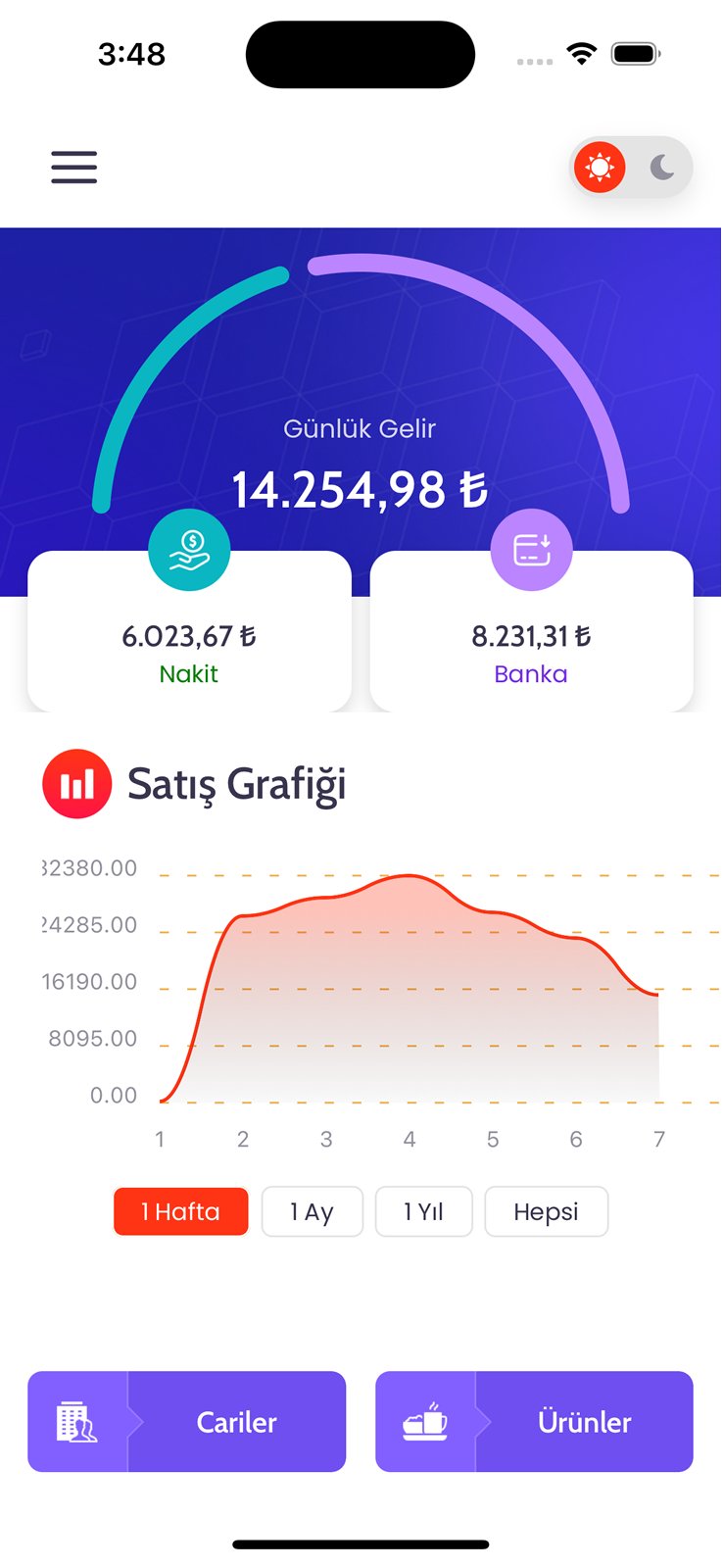Switch to the 1 Ay chart view
Screen dimensions: 723x1568
312,1211
